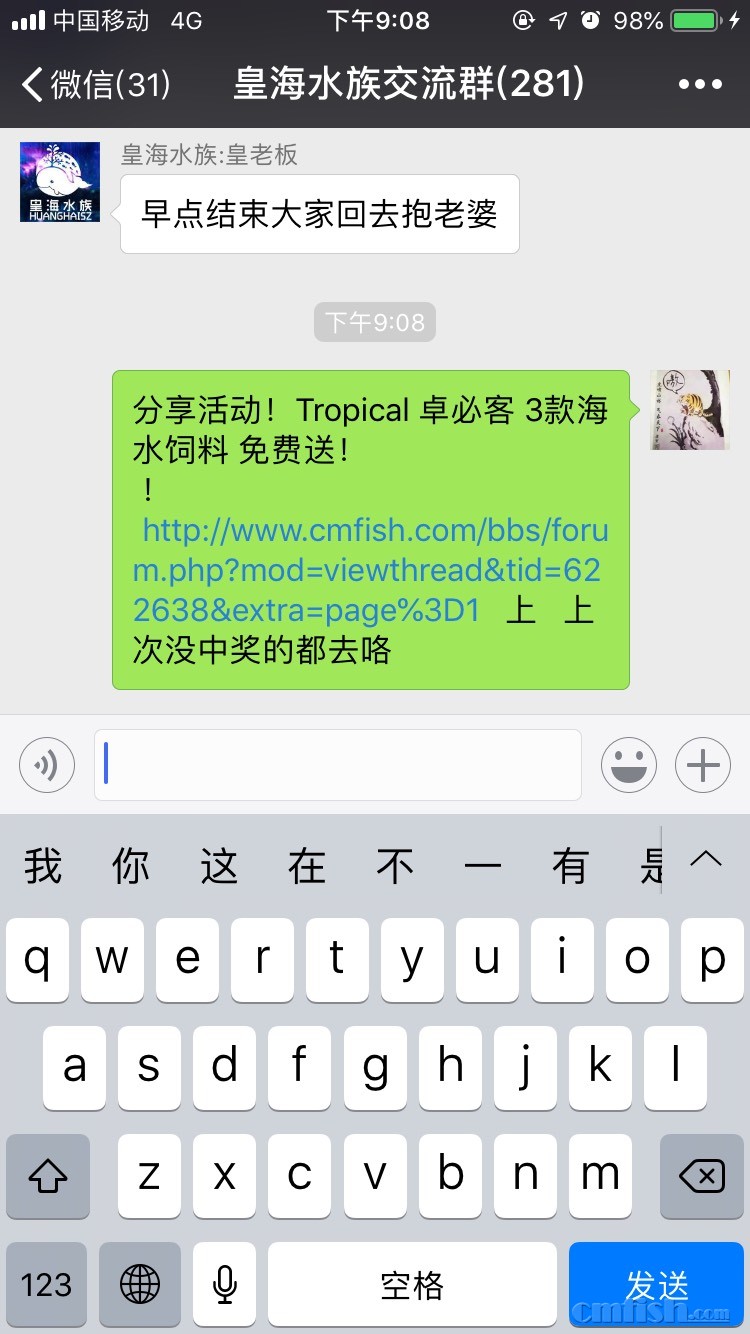
Task: Open my own tiger avatar profile
Action: (689, 410)
